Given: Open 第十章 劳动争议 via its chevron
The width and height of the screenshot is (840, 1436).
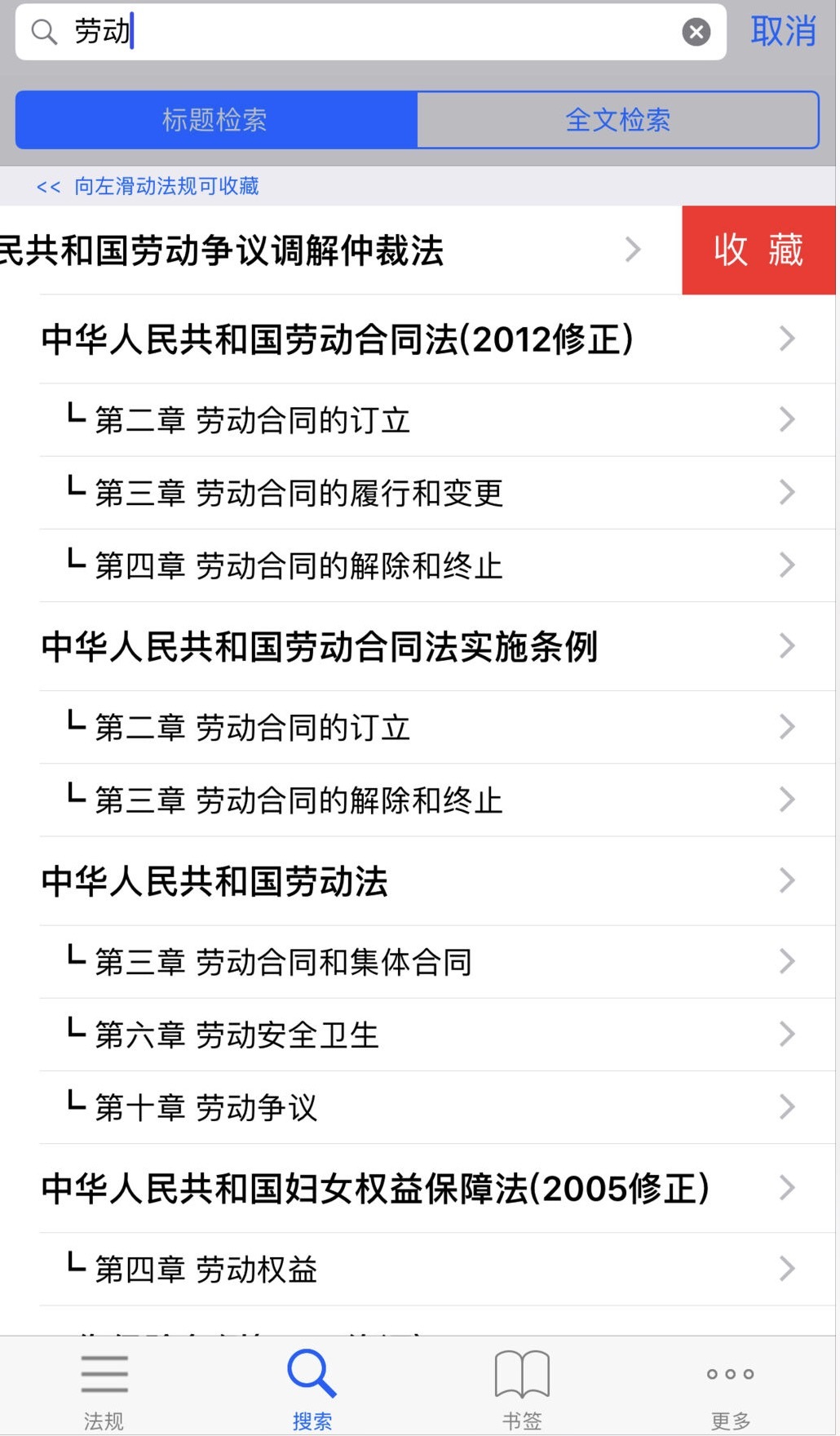Looking at the screenshot, I should click(785, 1107).
